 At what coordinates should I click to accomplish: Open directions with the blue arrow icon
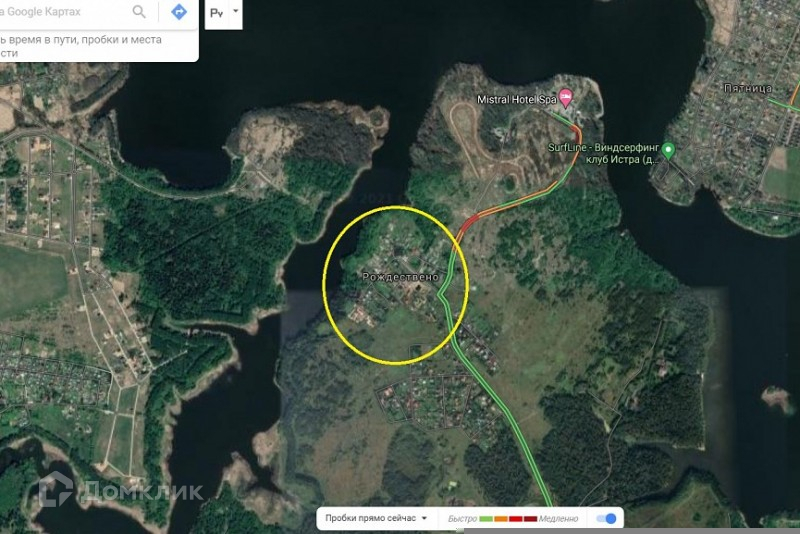click(x=179, y=13)
